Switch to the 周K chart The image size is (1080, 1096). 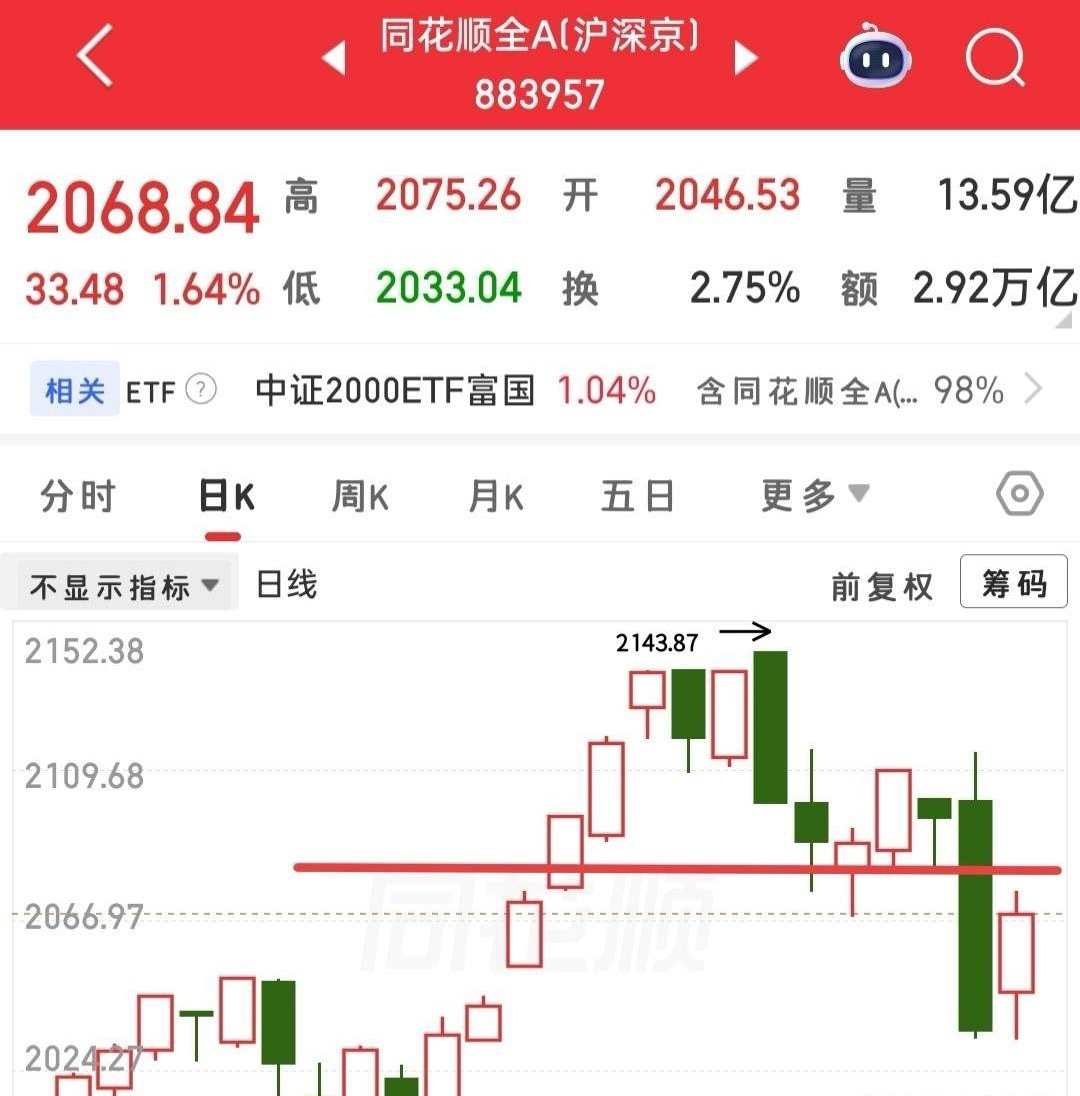360,496
